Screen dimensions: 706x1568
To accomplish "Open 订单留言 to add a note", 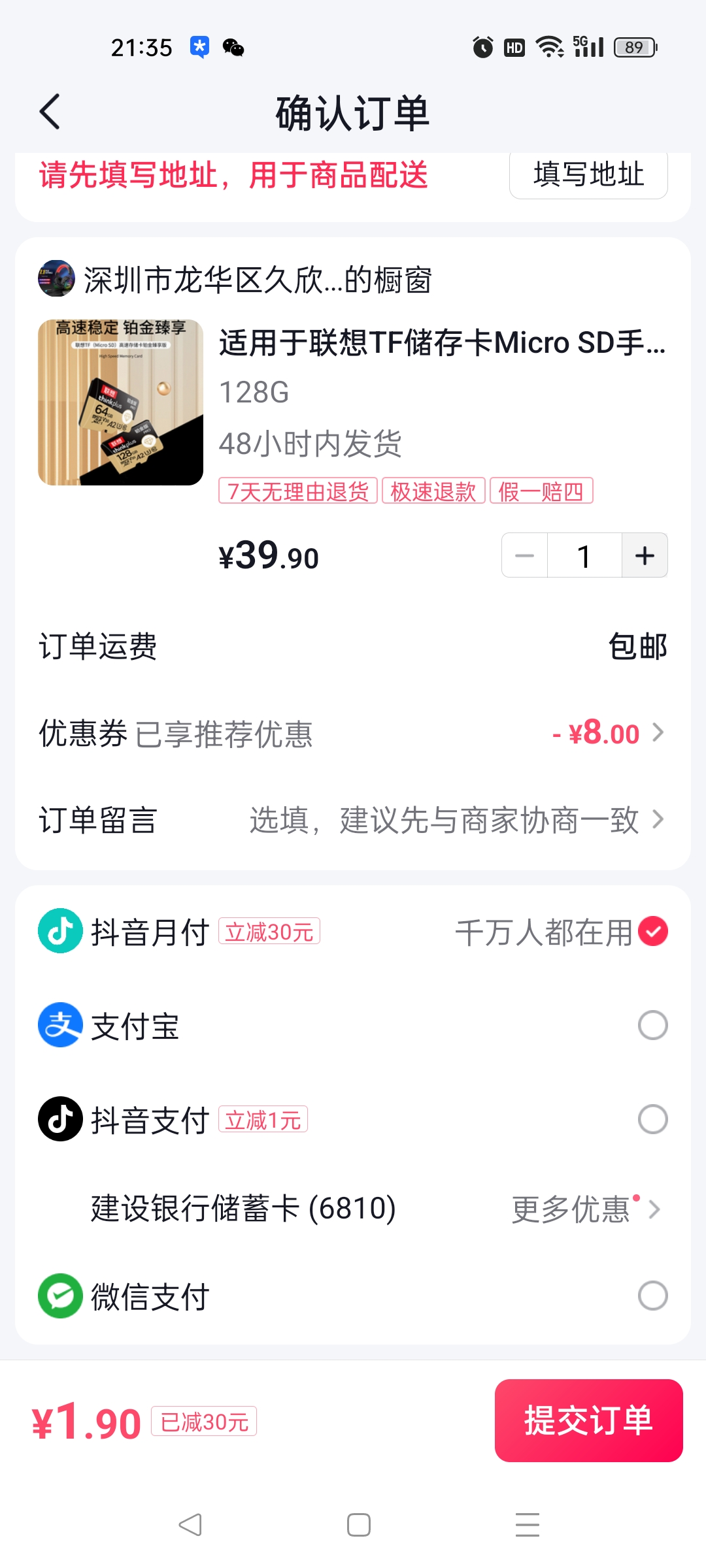I will 353,820.
